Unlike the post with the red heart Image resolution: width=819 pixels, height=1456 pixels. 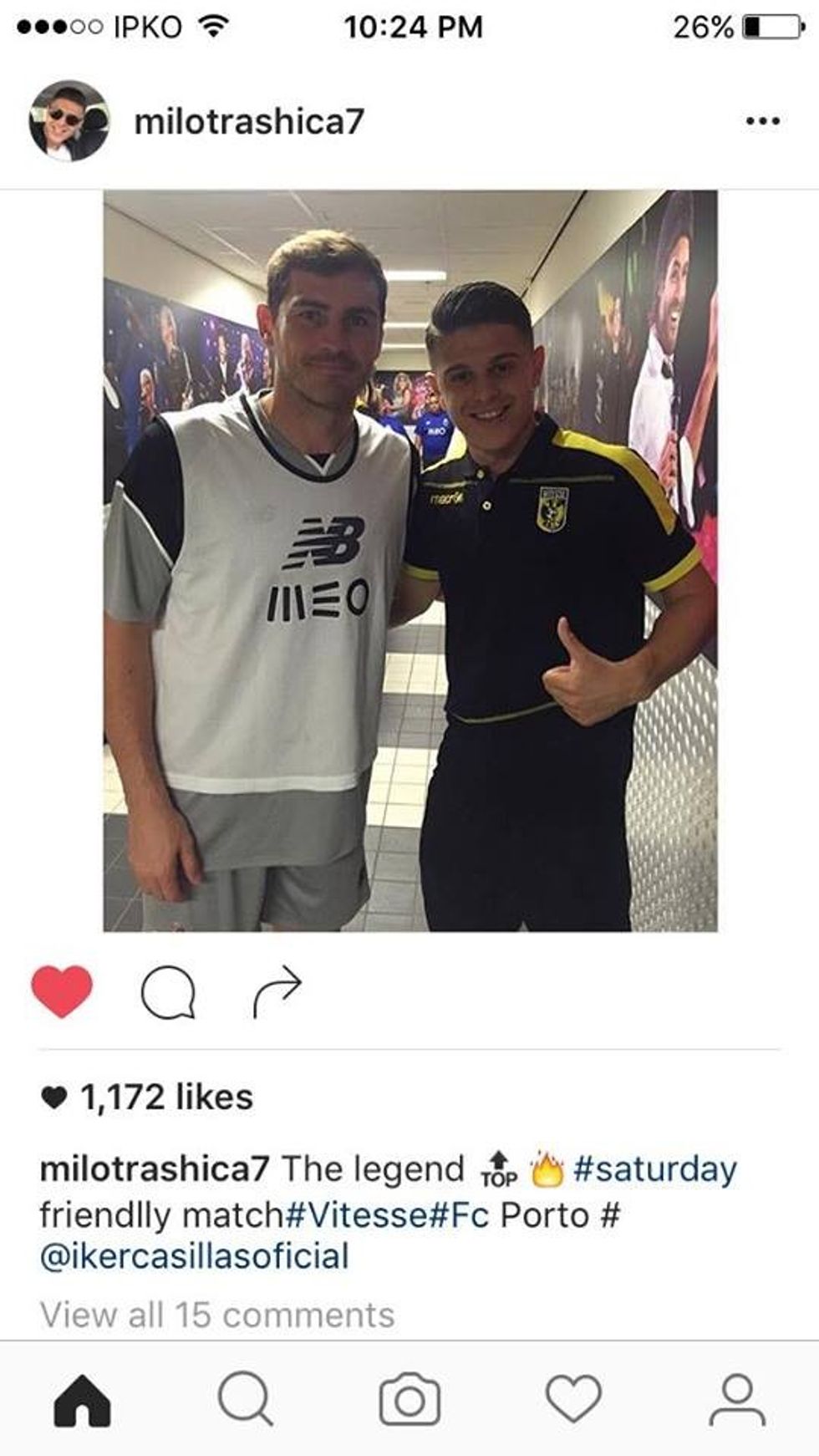click(62, 991)
